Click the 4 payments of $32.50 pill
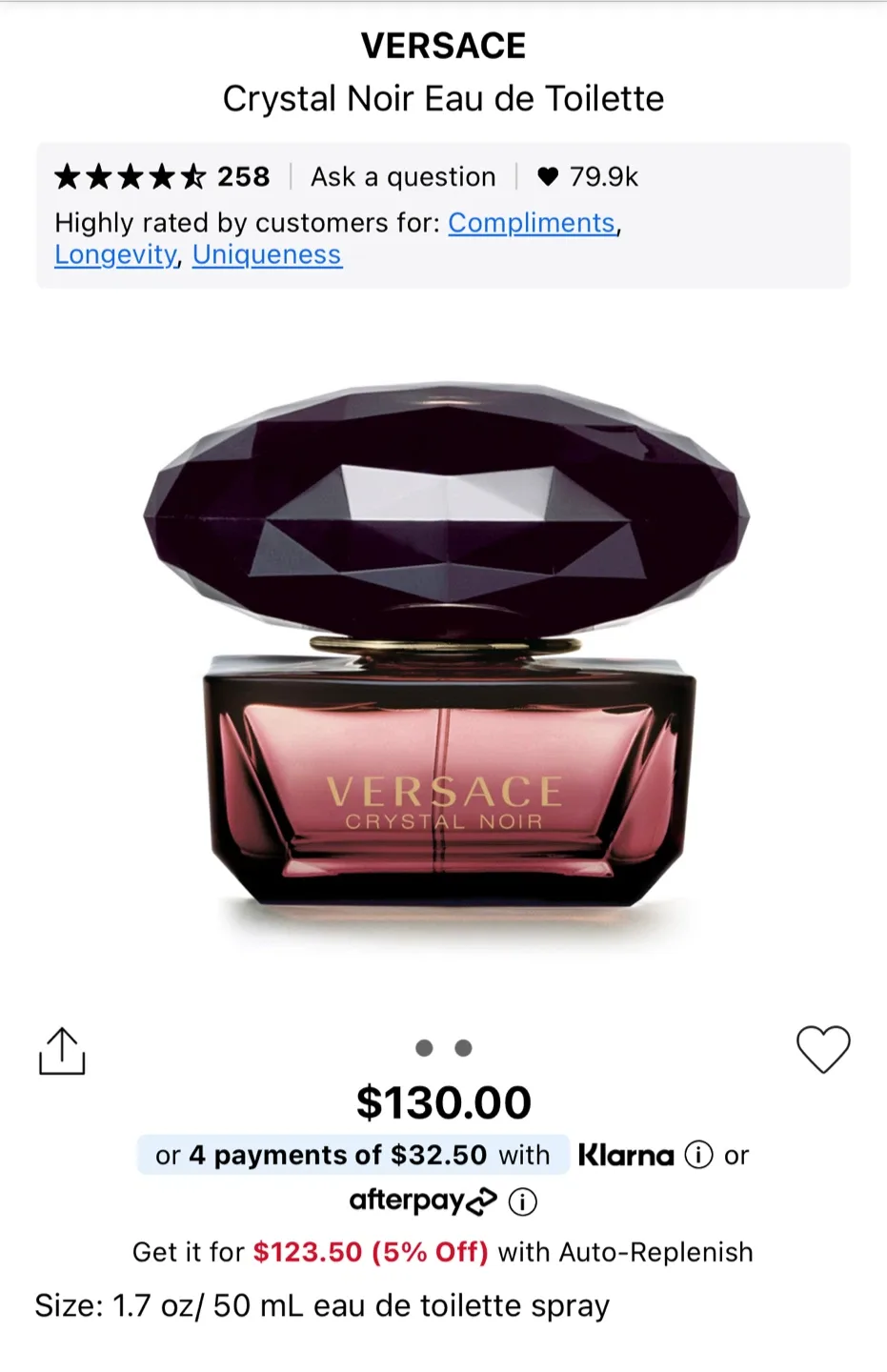The width and height of the screenshot is (887, 1372). click(353, 1155)
